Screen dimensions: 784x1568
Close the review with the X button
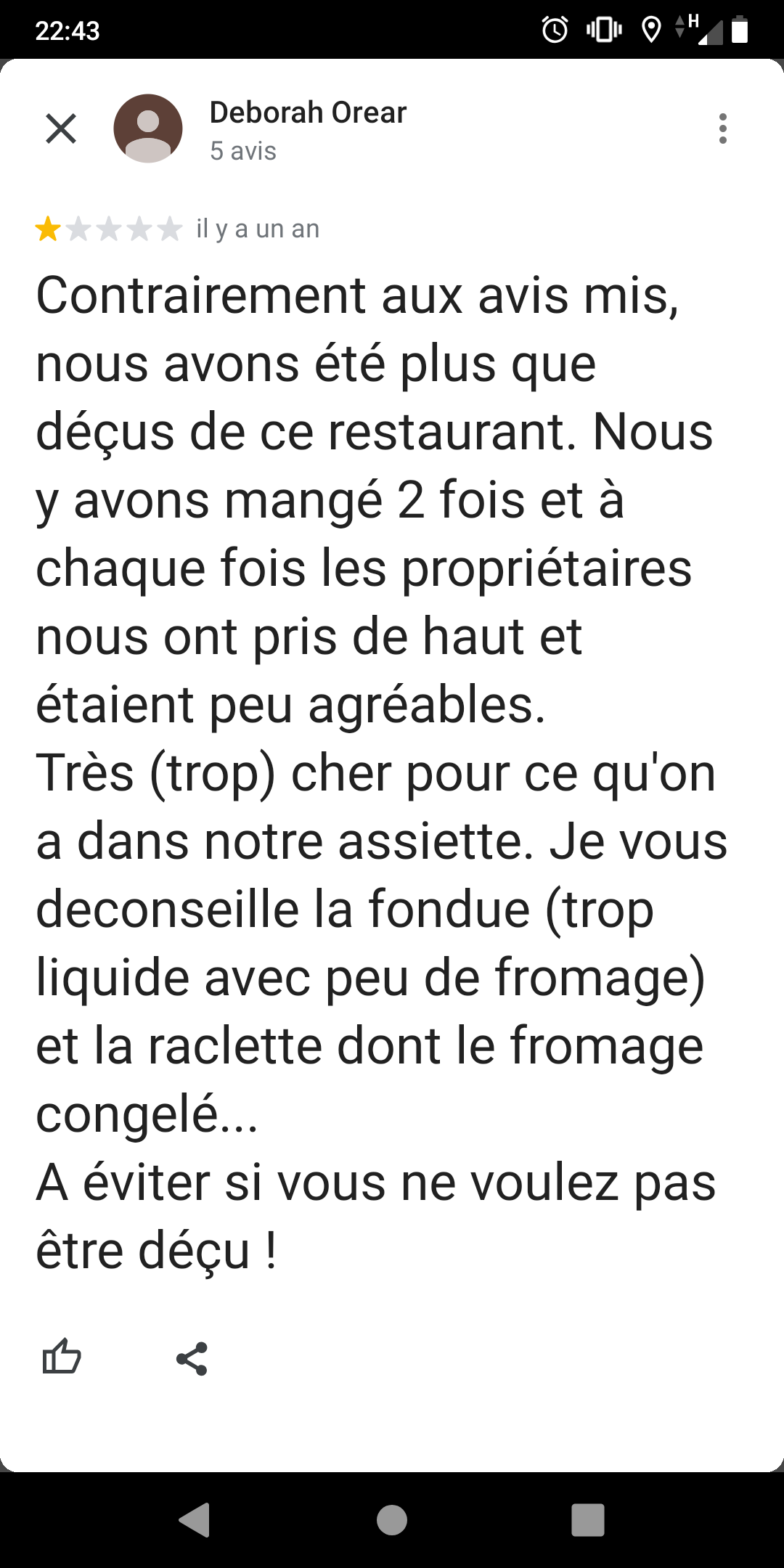point(61,128)
